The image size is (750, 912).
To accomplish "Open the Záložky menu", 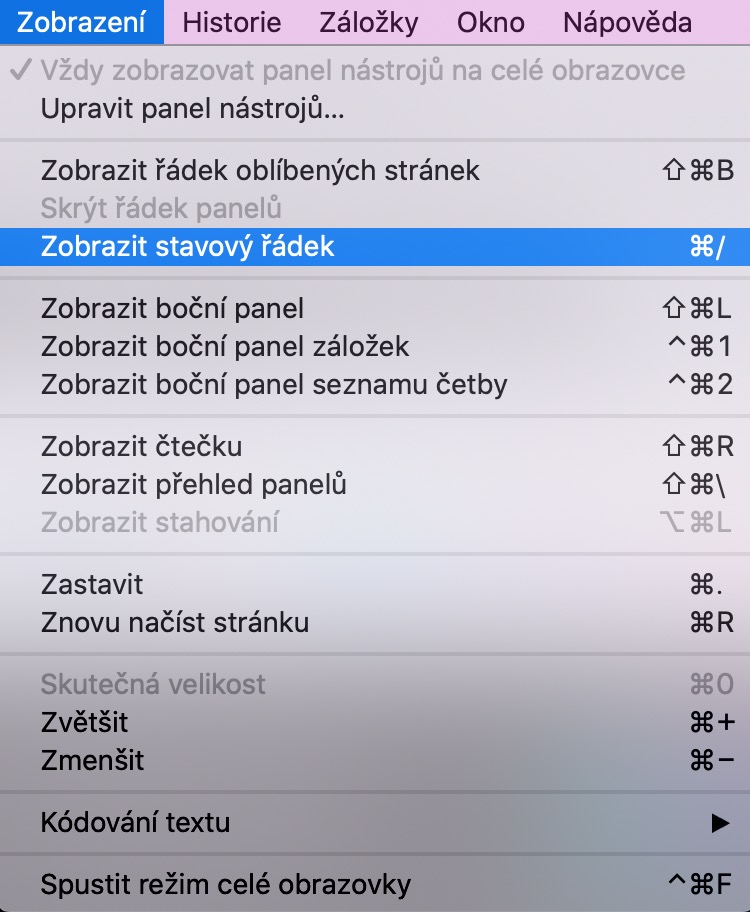I will click(369, 22).
